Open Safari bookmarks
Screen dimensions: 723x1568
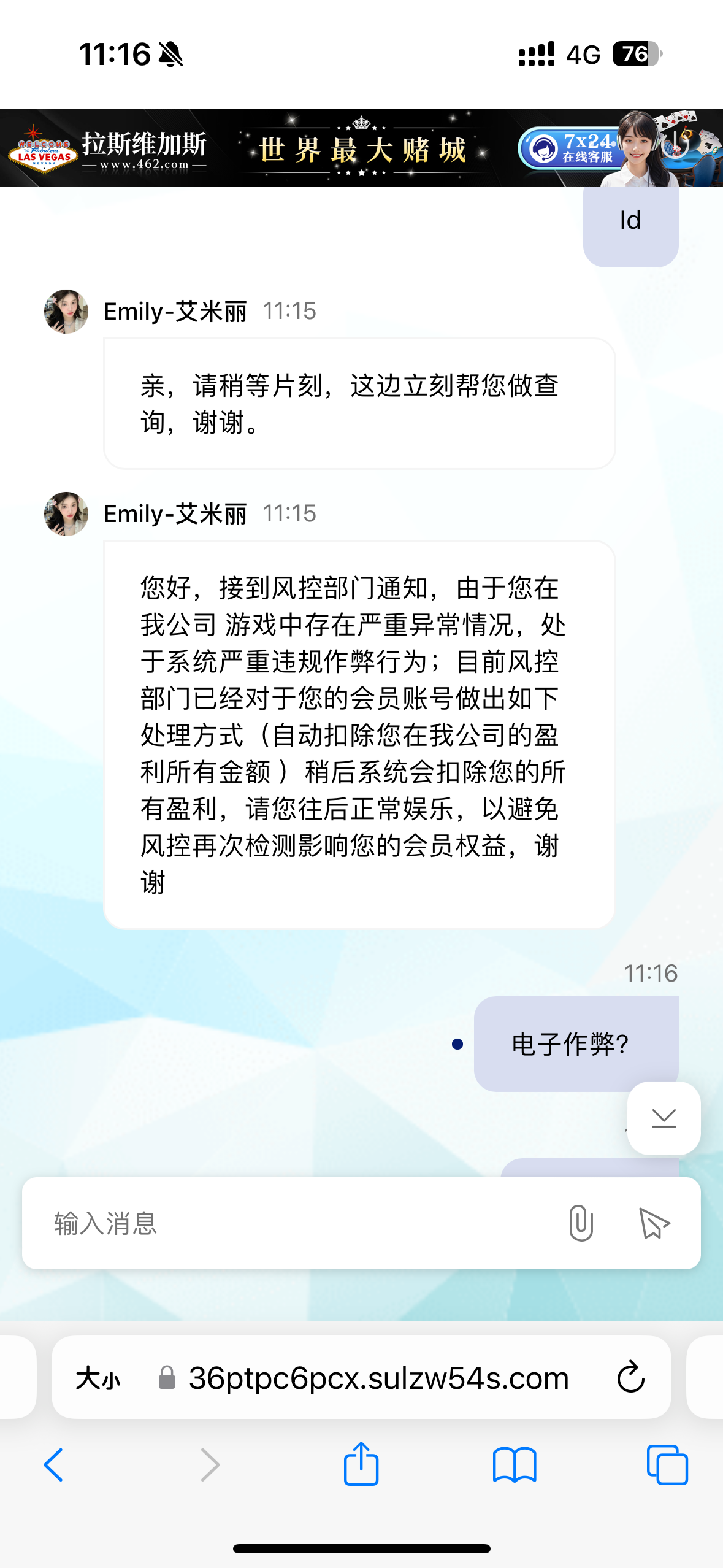[x=515, y=1465]
